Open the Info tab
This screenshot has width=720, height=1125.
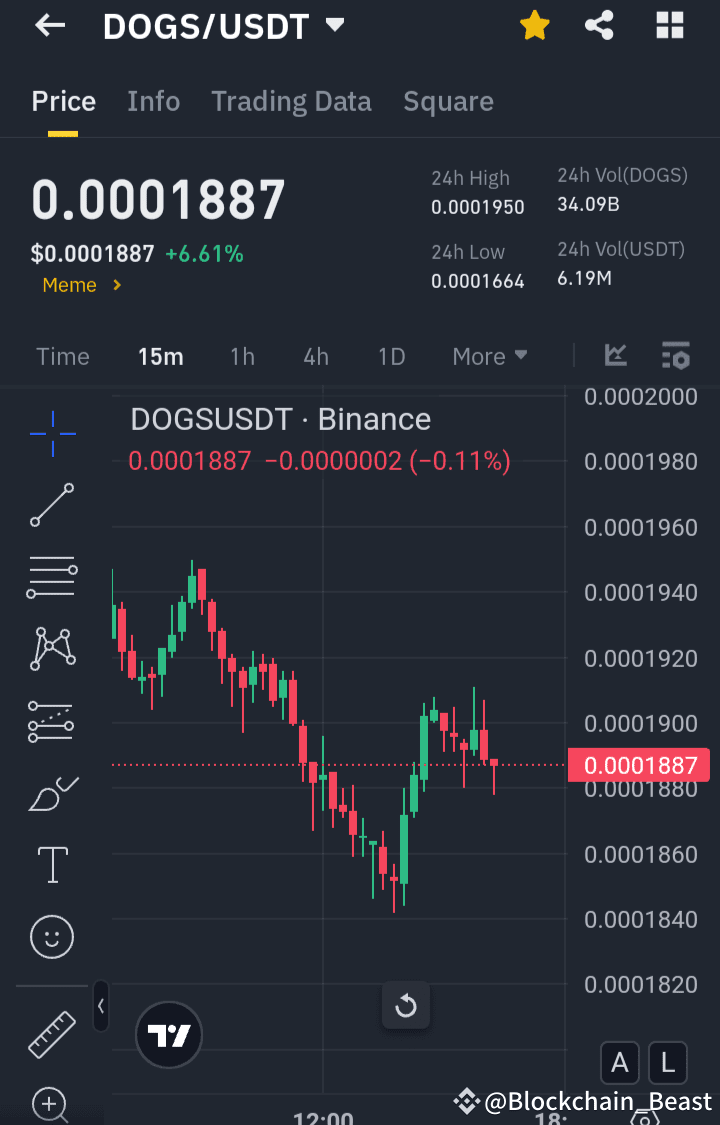coord(153,101)
